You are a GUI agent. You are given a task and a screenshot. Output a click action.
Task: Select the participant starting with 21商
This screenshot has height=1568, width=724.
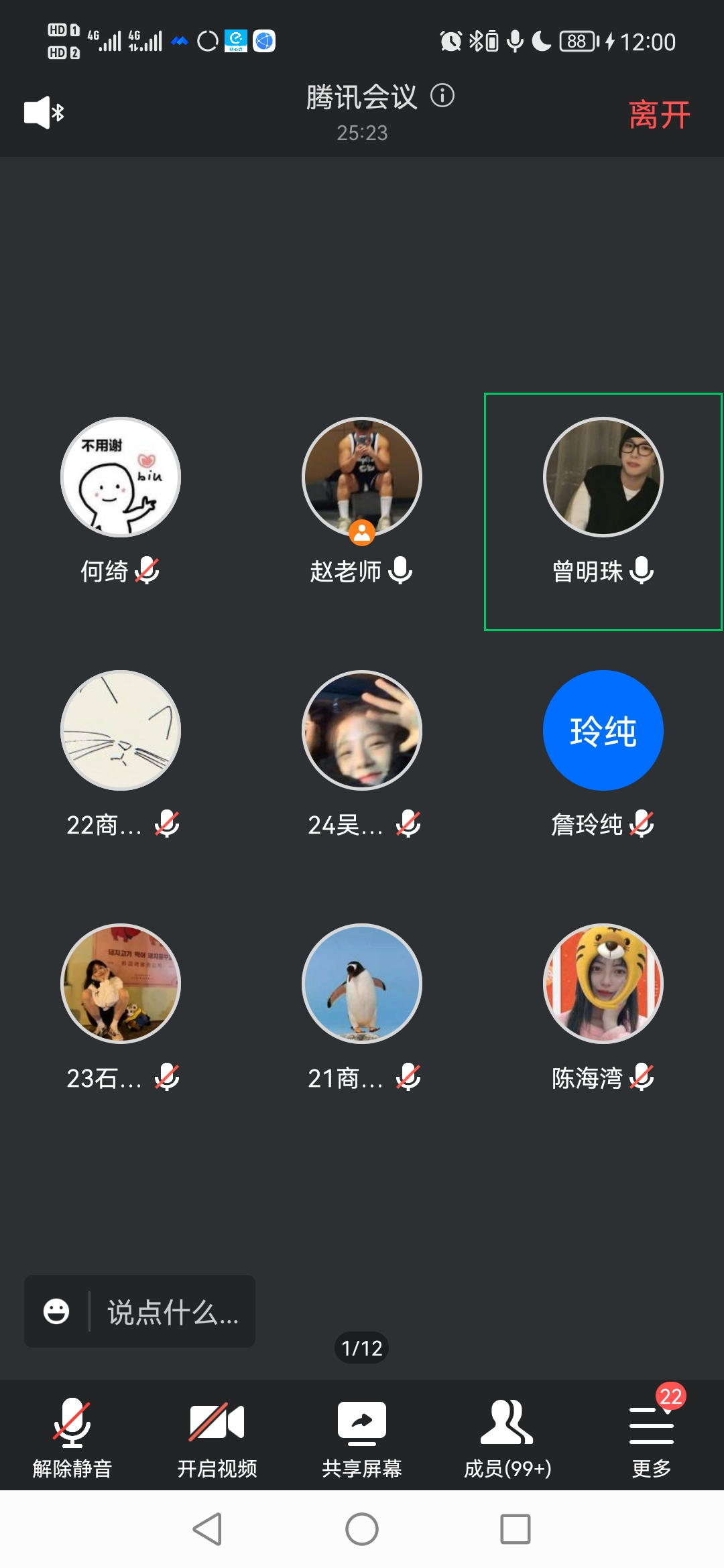click(x=362, y=984)
